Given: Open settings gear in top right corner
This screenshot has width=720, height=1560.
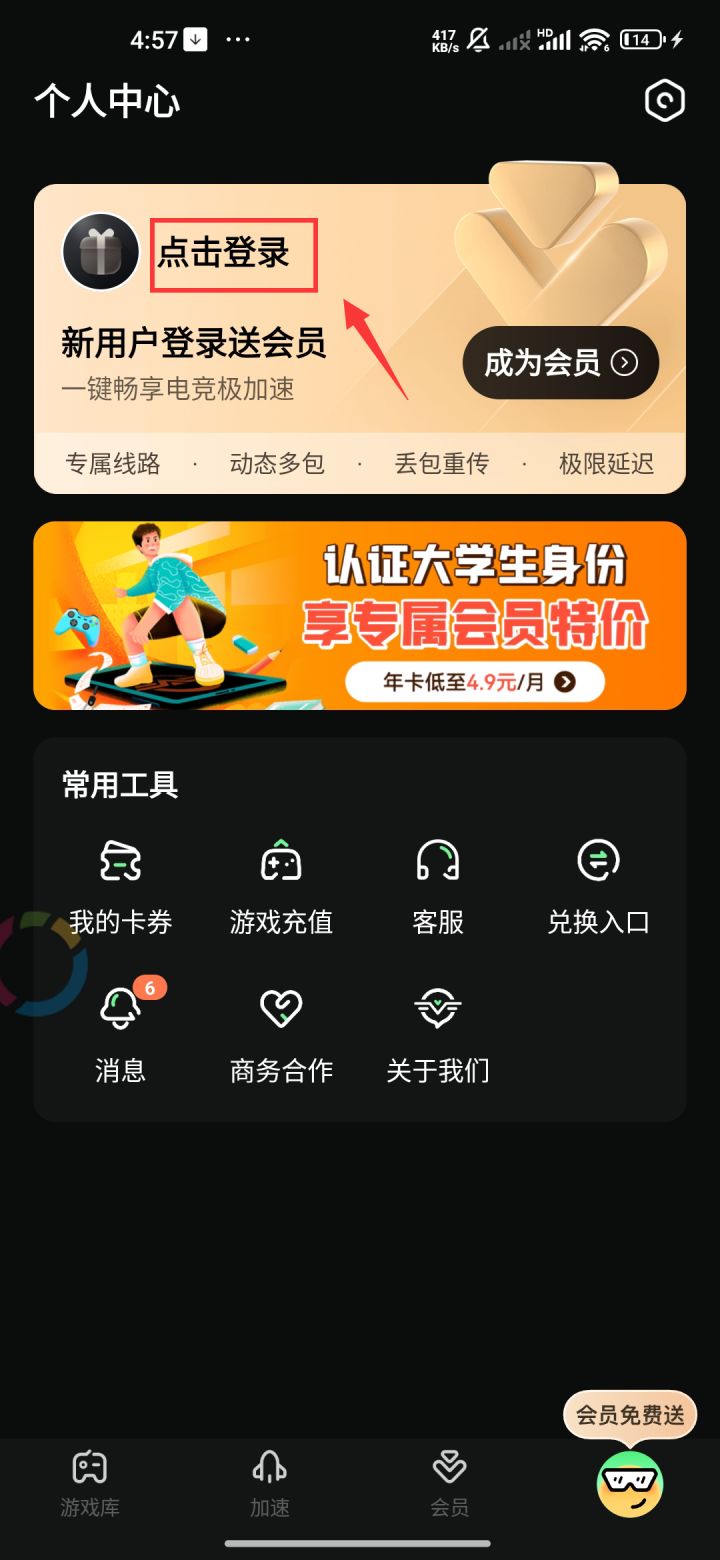Looking at the screenshot, I should [664, 101].
